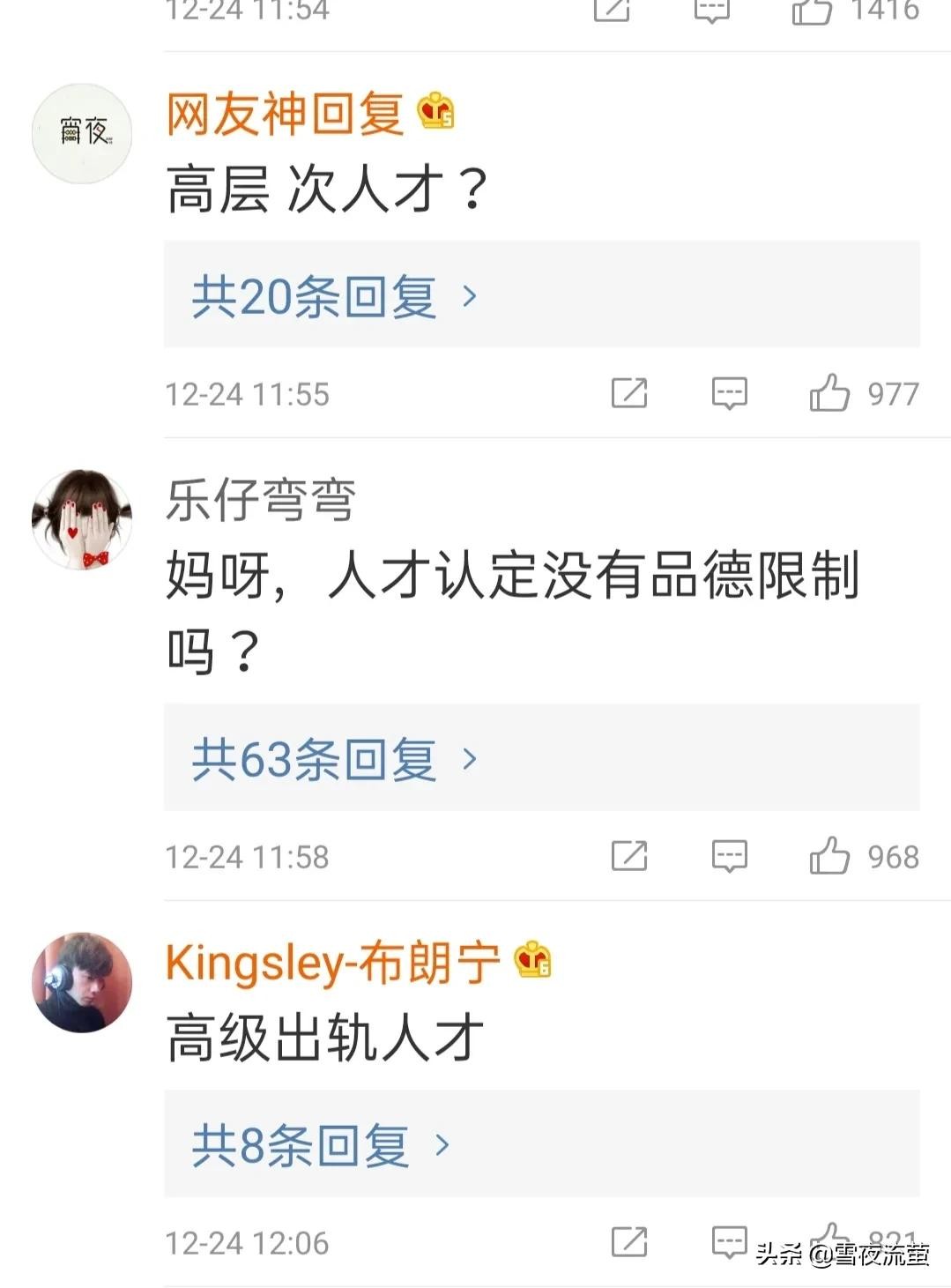Image resolution: width=951 pixels, height=1288 pixels.
Task: Open the username Kingsley-布朗宁
Action: (x=332, y=962)
